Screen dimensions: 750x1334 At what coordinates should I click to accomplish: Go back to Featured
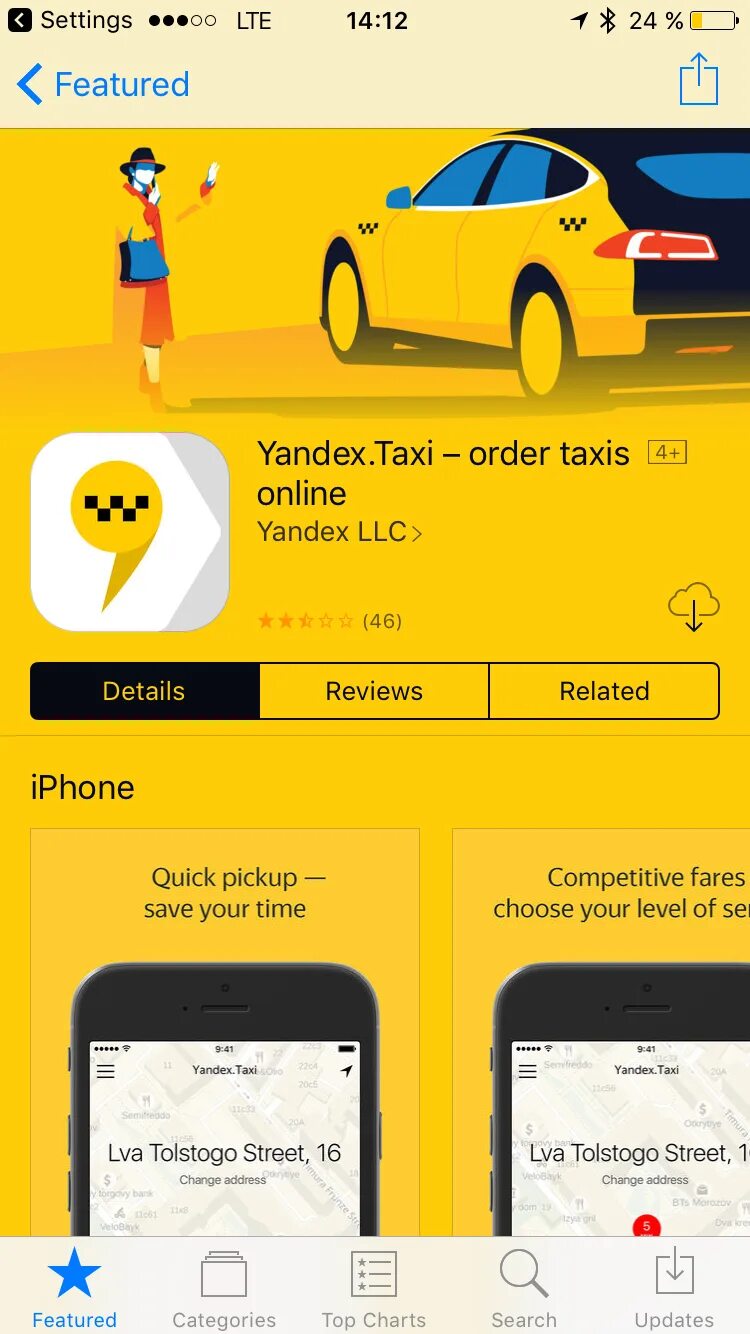click(104, 85)
